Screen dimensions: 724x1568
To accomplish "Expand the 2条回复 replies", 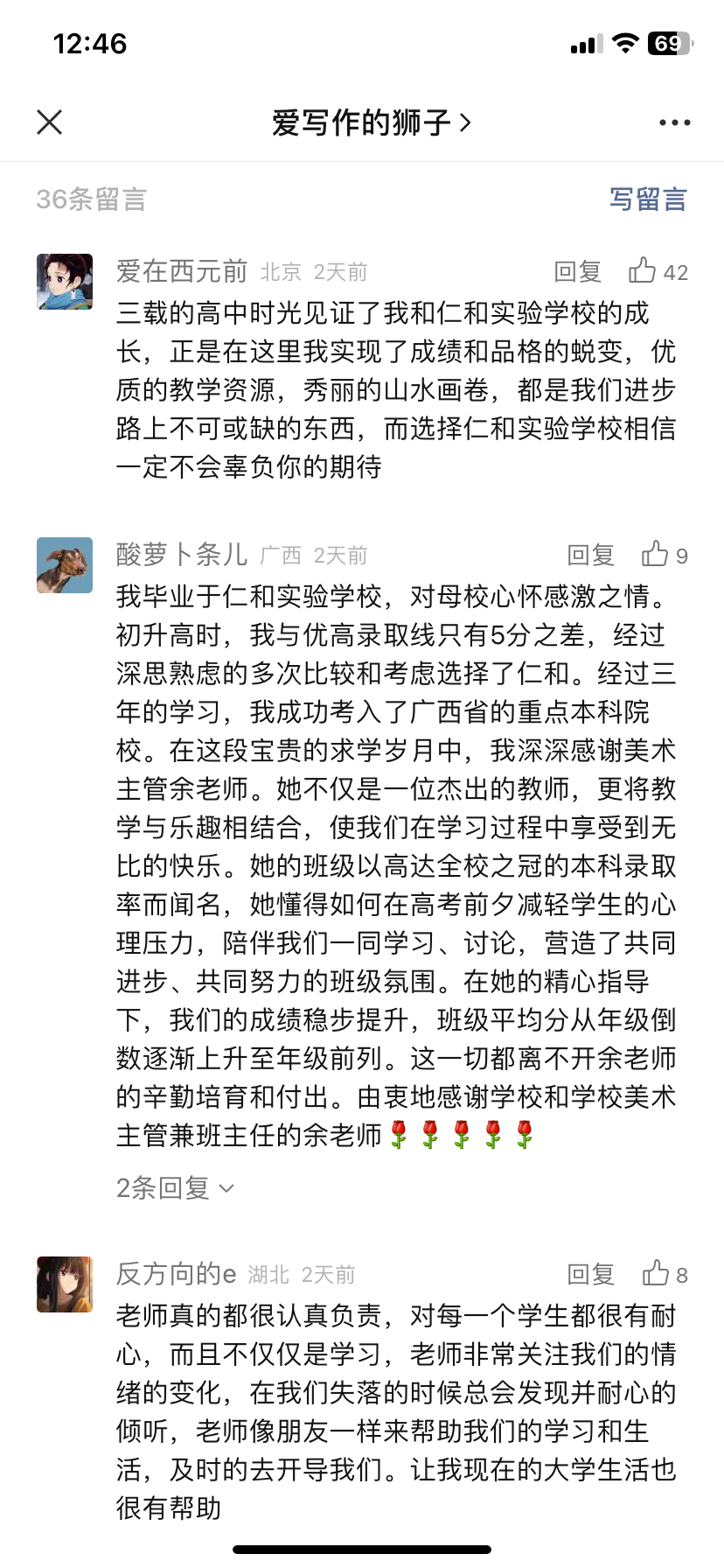I will pos(175,1188).
